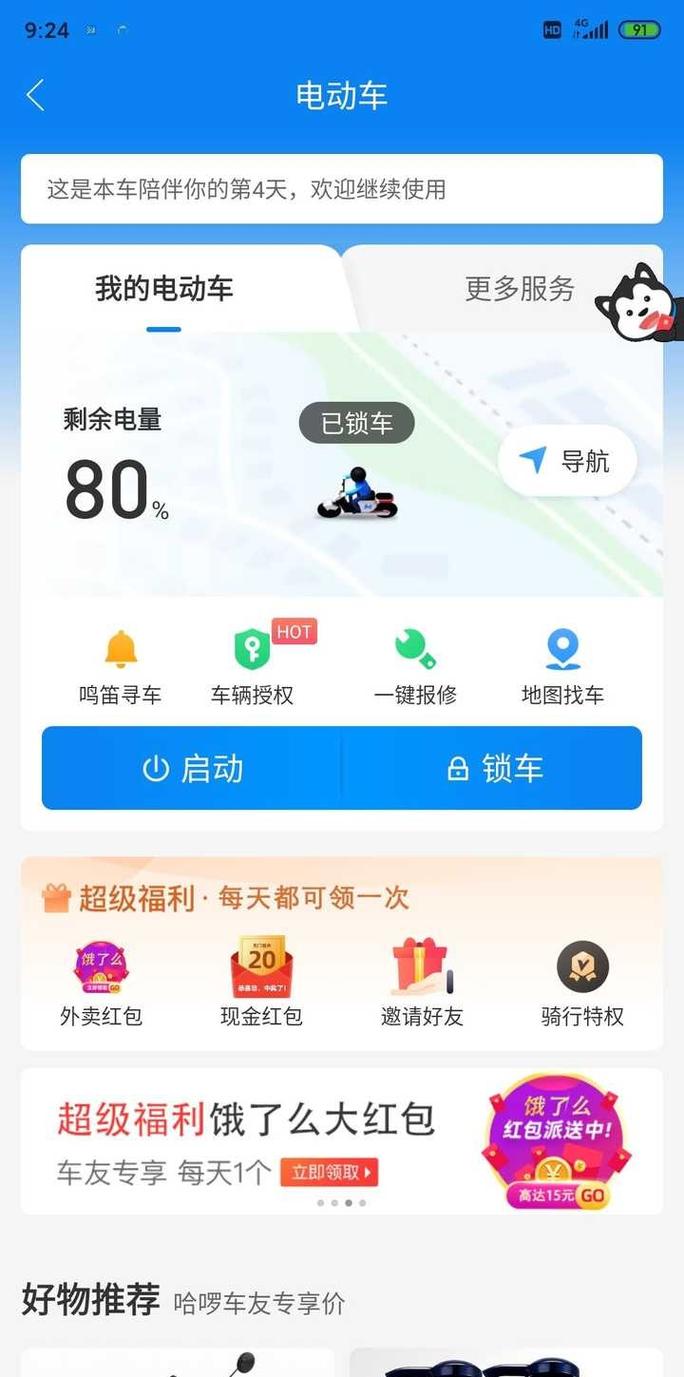
Task: Open 邀请好友 invite friends
Action: tap(421, 983)
